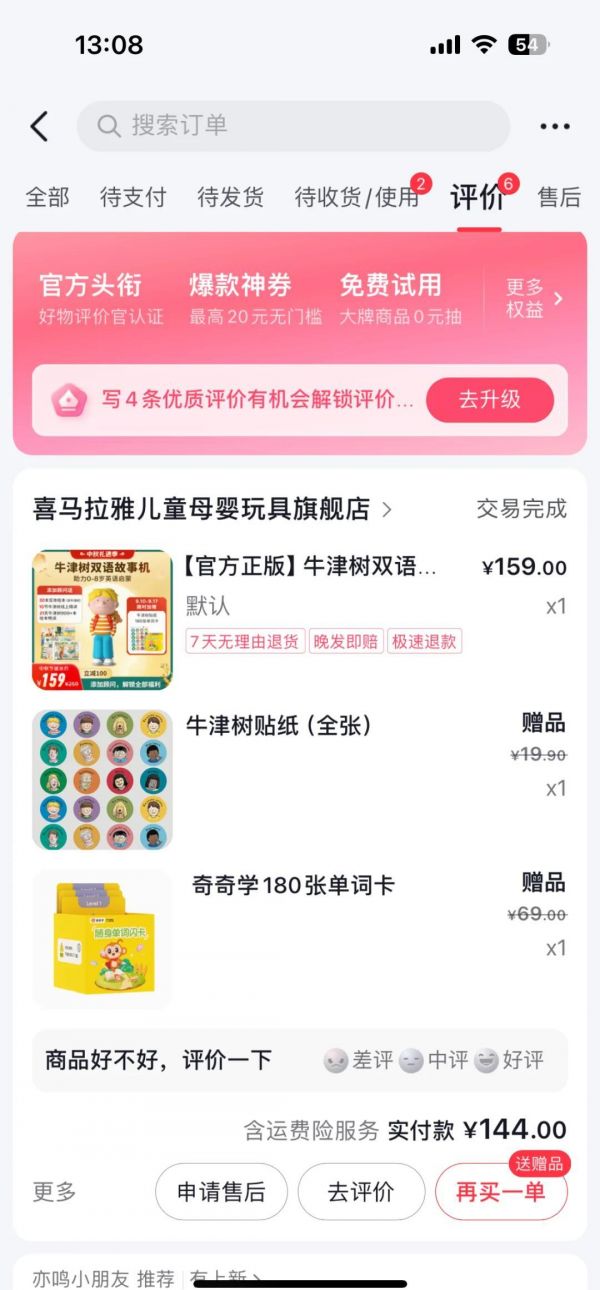Open 更多权益 in the pink banner
The height and width of the screenshot is (1290, 600).
tap(534, 299)
